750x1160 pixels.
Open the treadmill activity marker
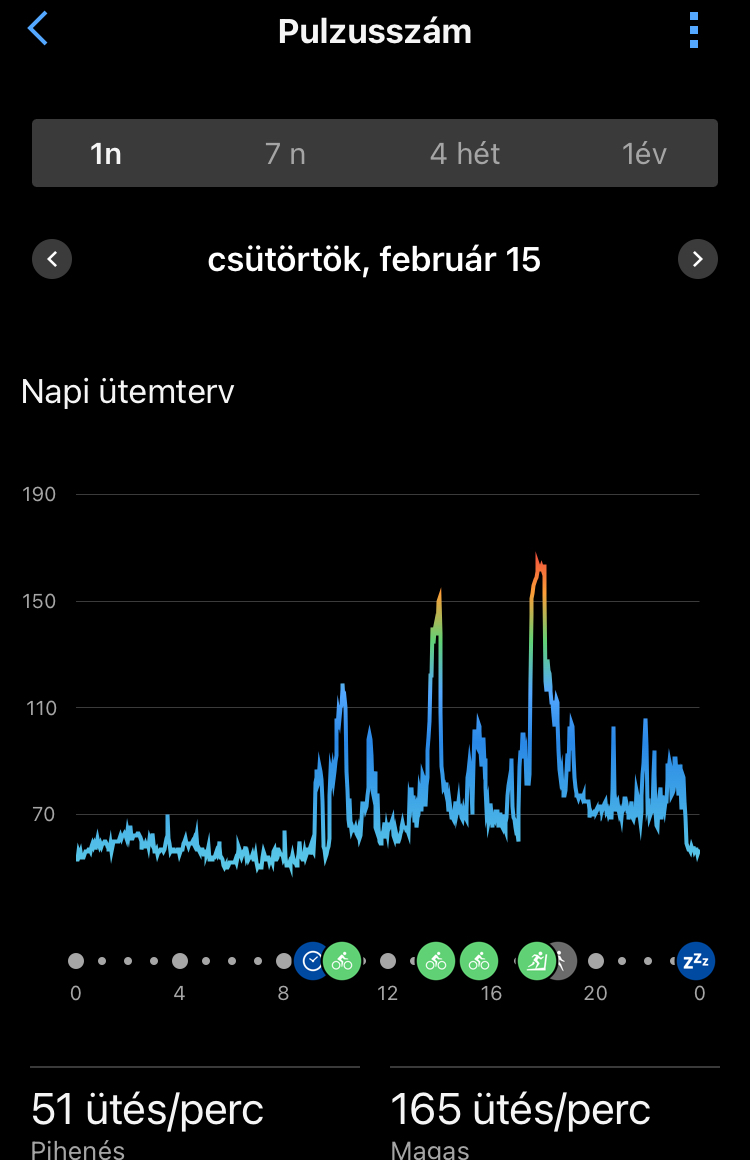[x=536, y=961]
